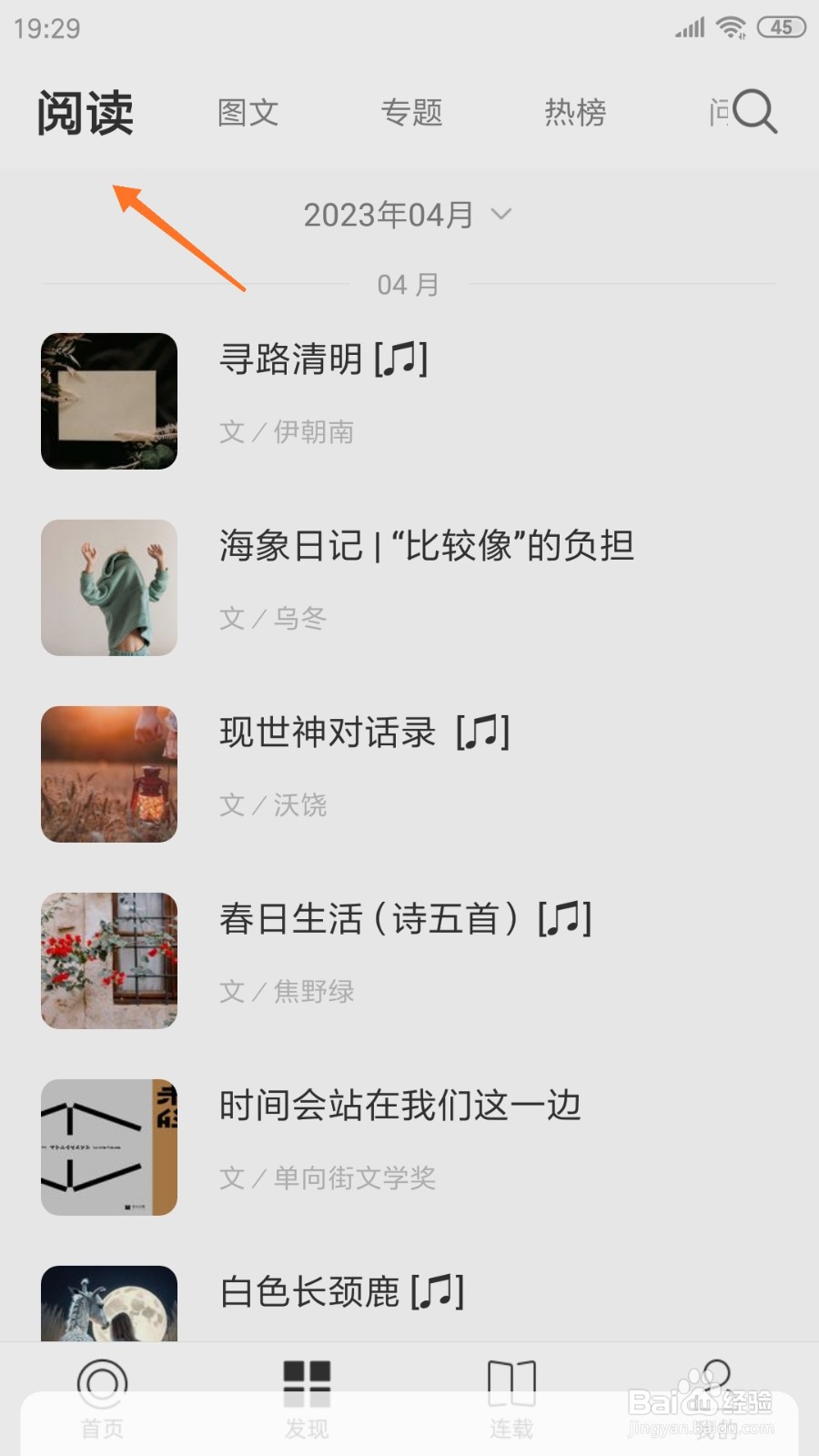The height and width of the screenshot is (1456, 819).
Task: Switch to the 图文 tab
Action: pyautogui.click(x=247, y=111)
